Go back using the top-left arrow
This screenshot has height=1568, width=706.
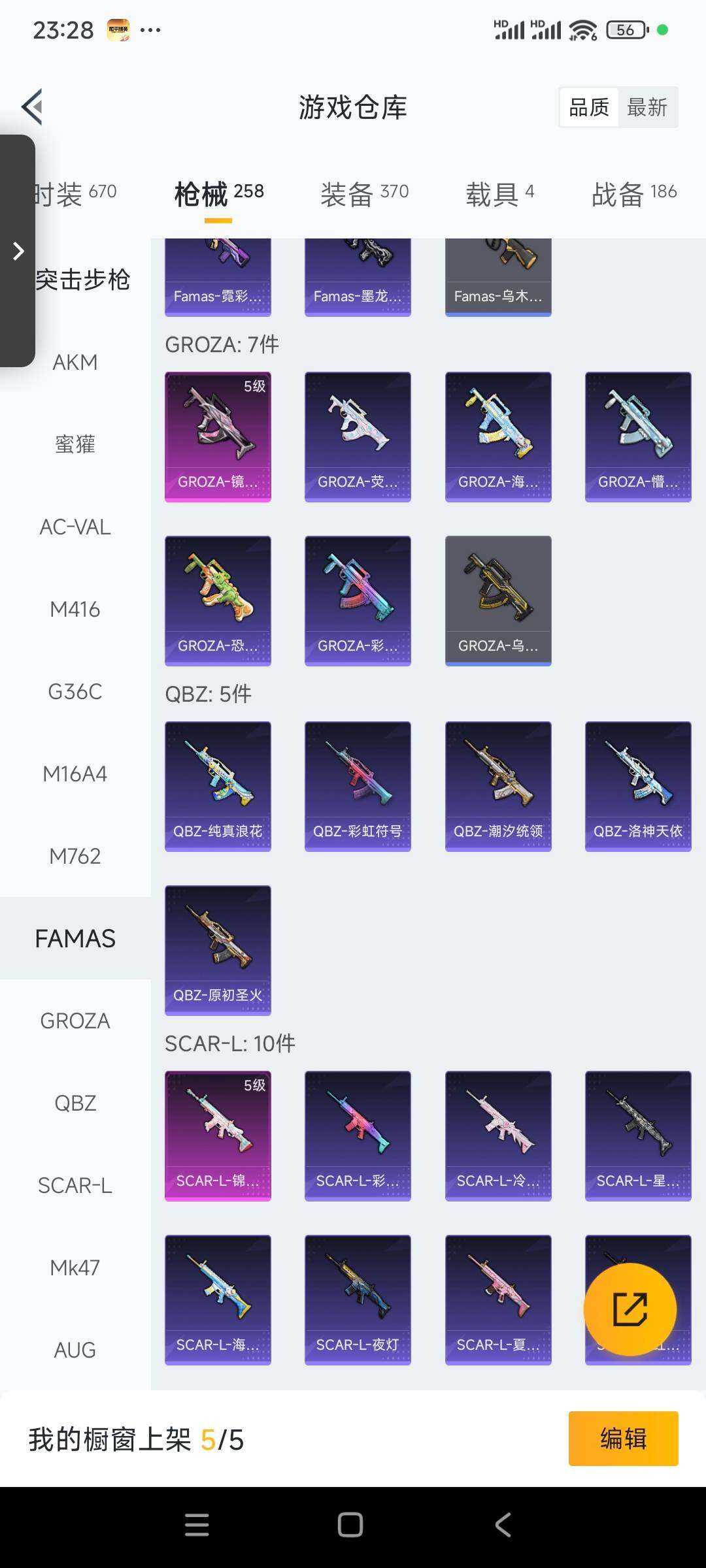[33, 106]
